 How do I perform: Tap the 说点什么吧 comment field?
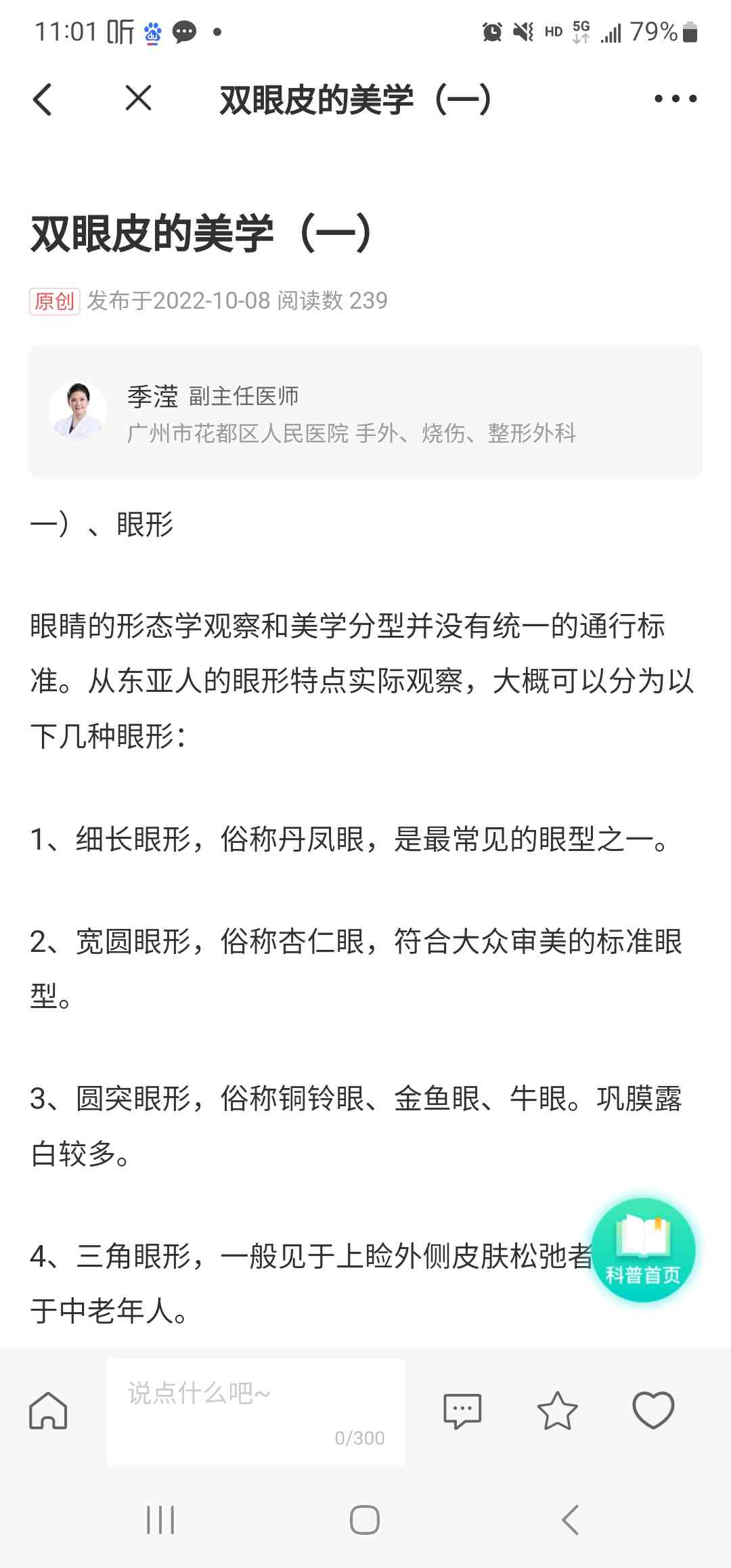[x=256, y=1412]
